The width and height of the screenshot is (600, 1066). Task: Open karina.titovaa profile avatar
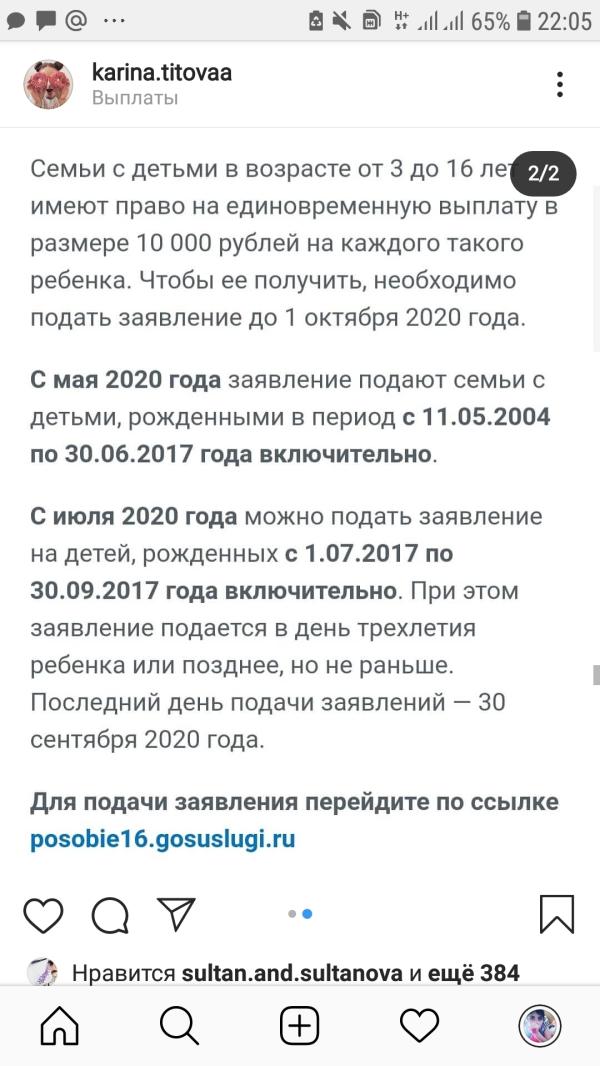coord(48,84)
